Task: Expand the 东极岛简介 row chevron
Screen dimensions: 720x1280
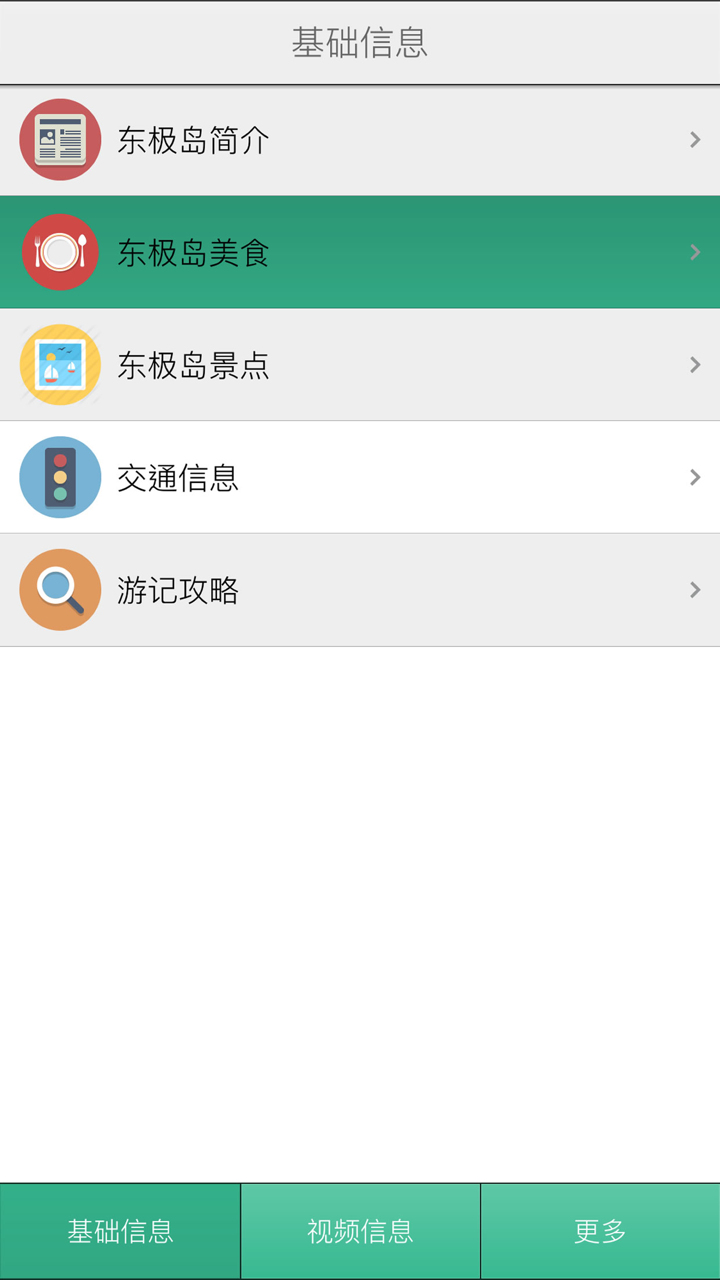Action: pyautogui.click(x=694, y=140)
